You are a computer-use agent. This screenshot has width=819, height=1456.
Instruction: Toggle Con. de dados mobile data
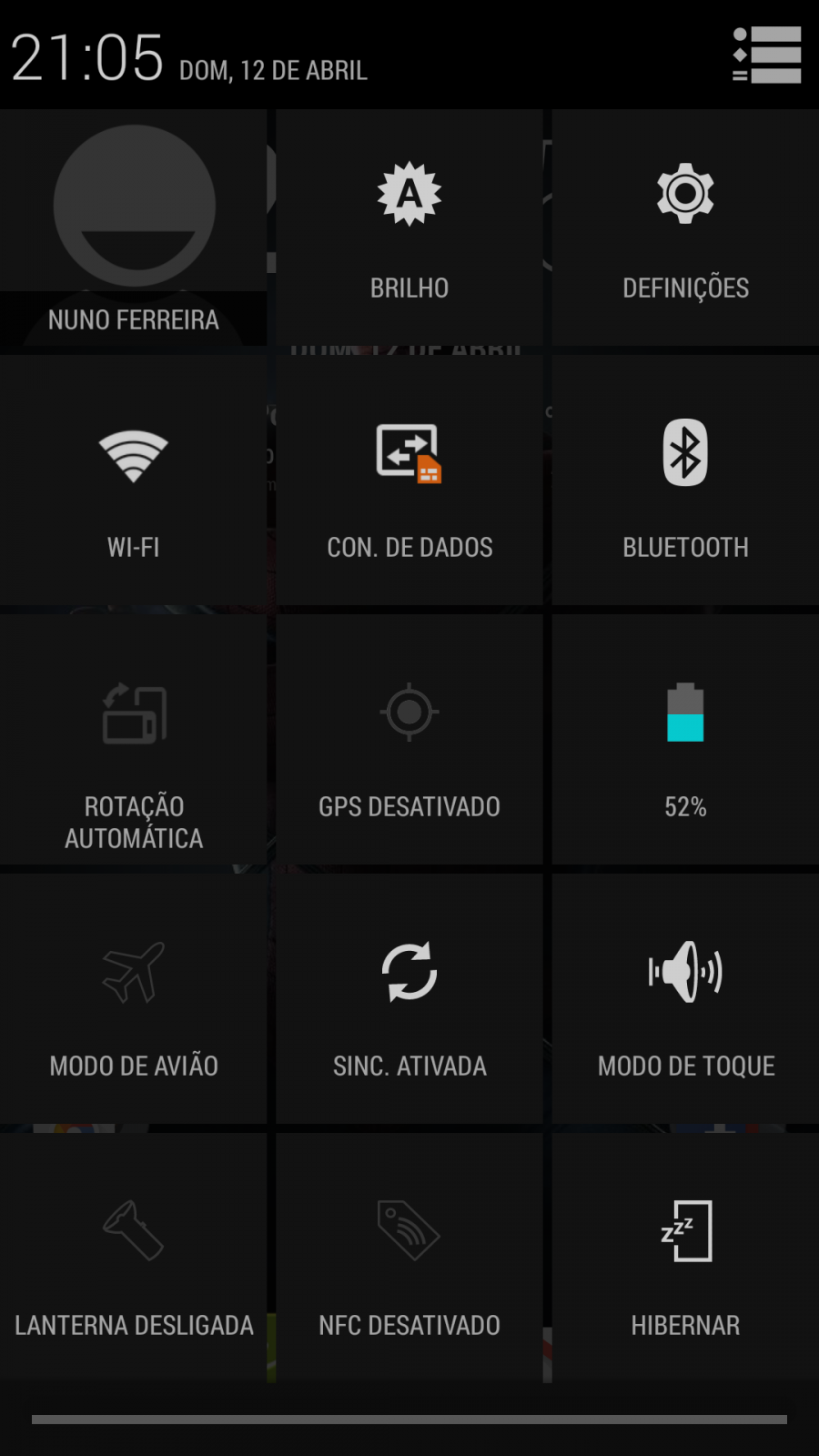(x=409, y=480)
